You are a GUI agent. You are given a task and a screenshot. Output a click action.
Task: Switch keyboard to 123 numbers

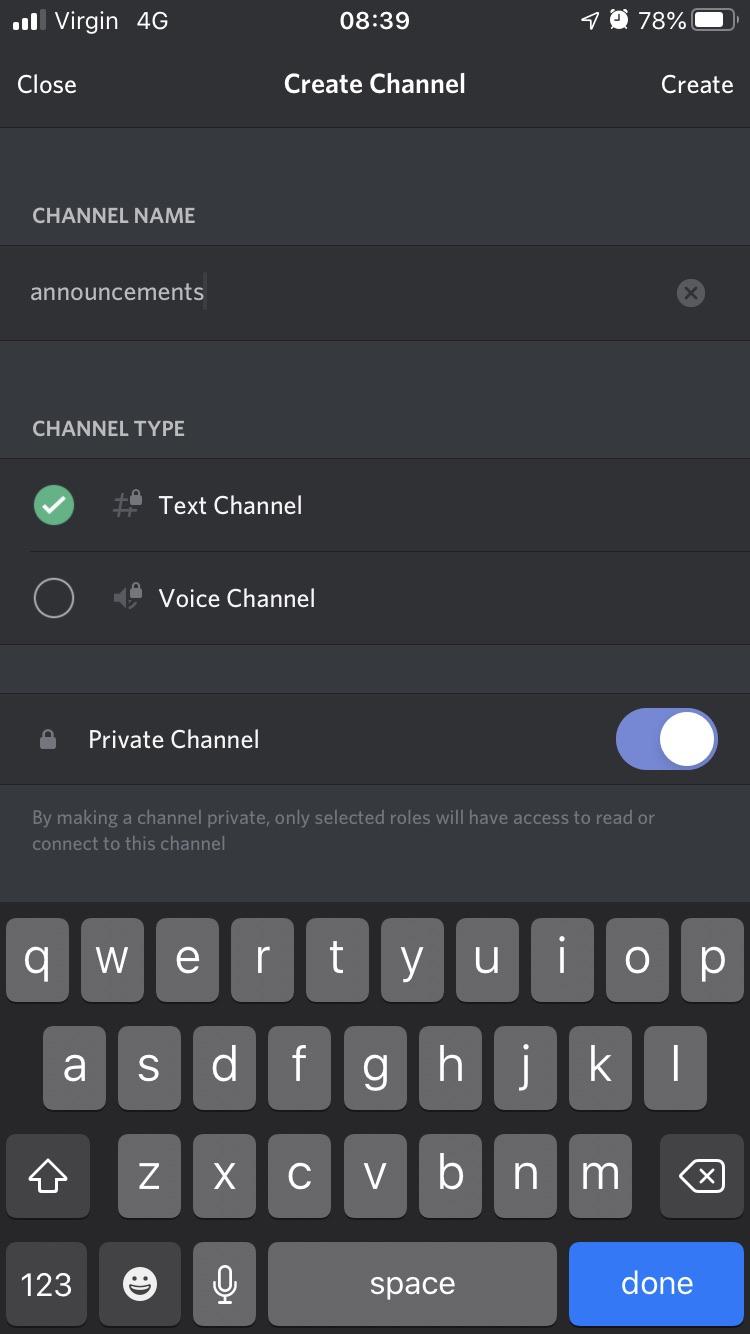coord(46,1283)
